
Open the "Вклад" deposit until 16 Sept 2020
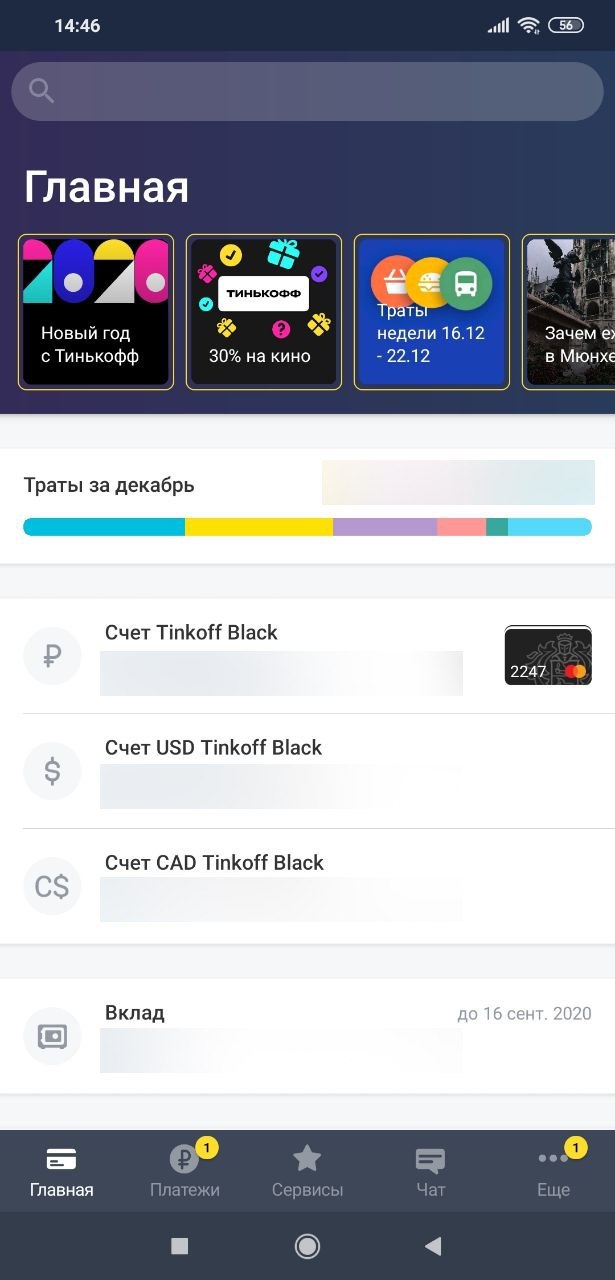307,1036
